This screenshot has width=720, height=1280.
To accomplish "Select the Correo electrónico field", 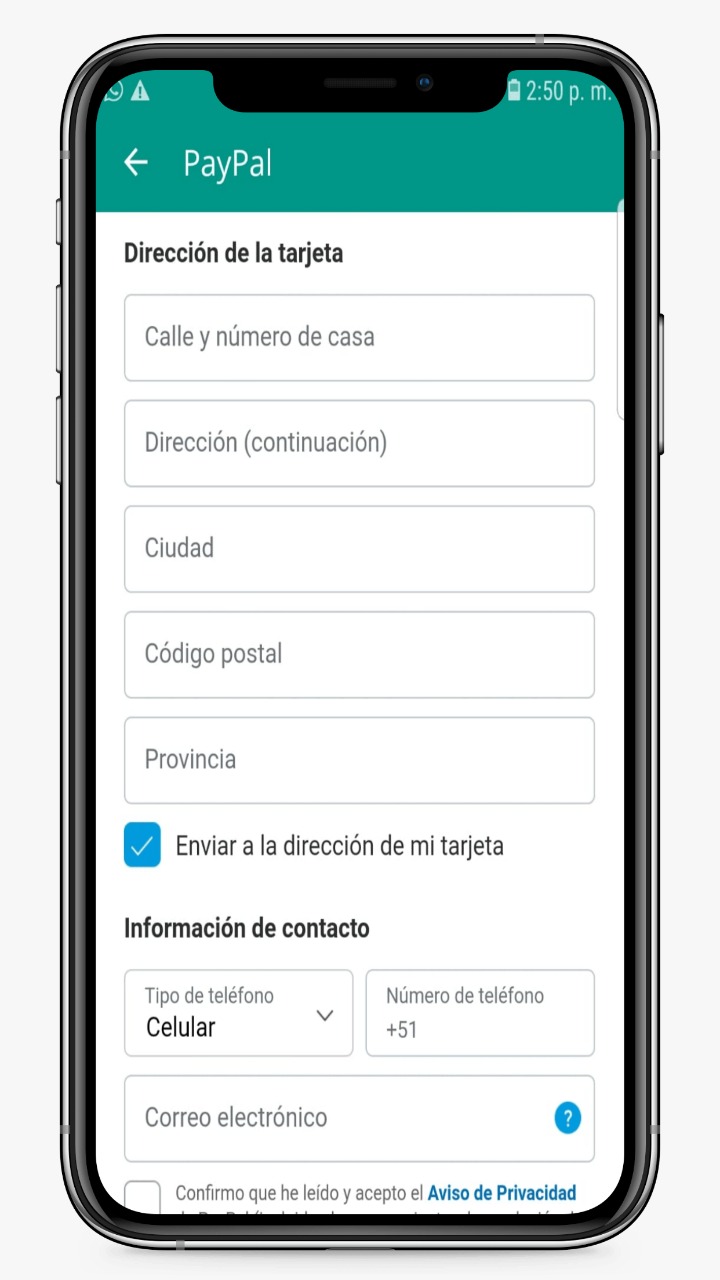I will 359,1118.
